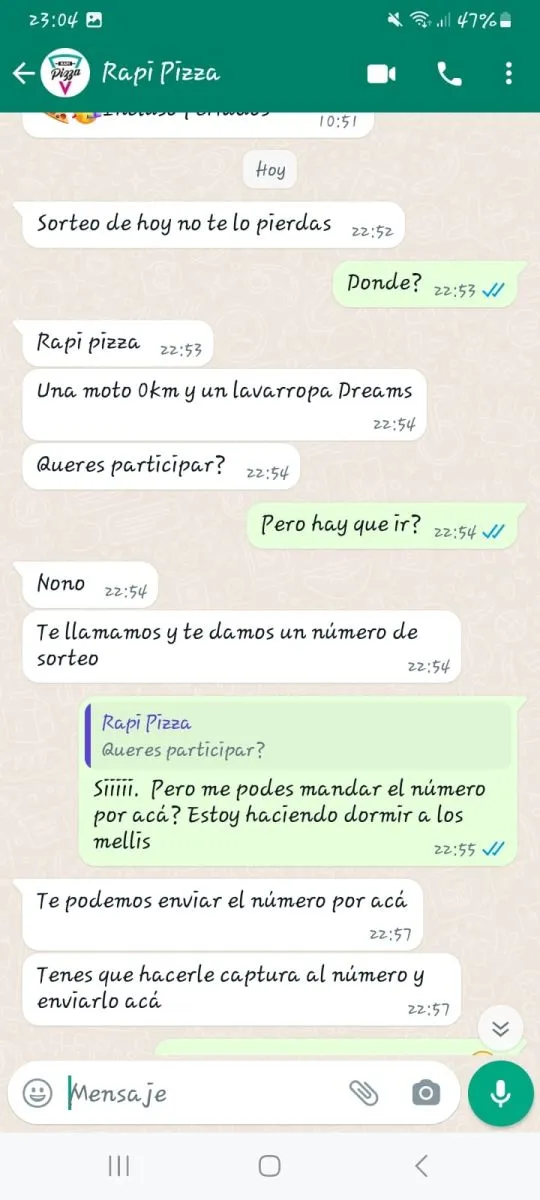This screenshot has height=1200, width=540.
Task: Attach a file with the paperclip
Action: click(363, 1093)
